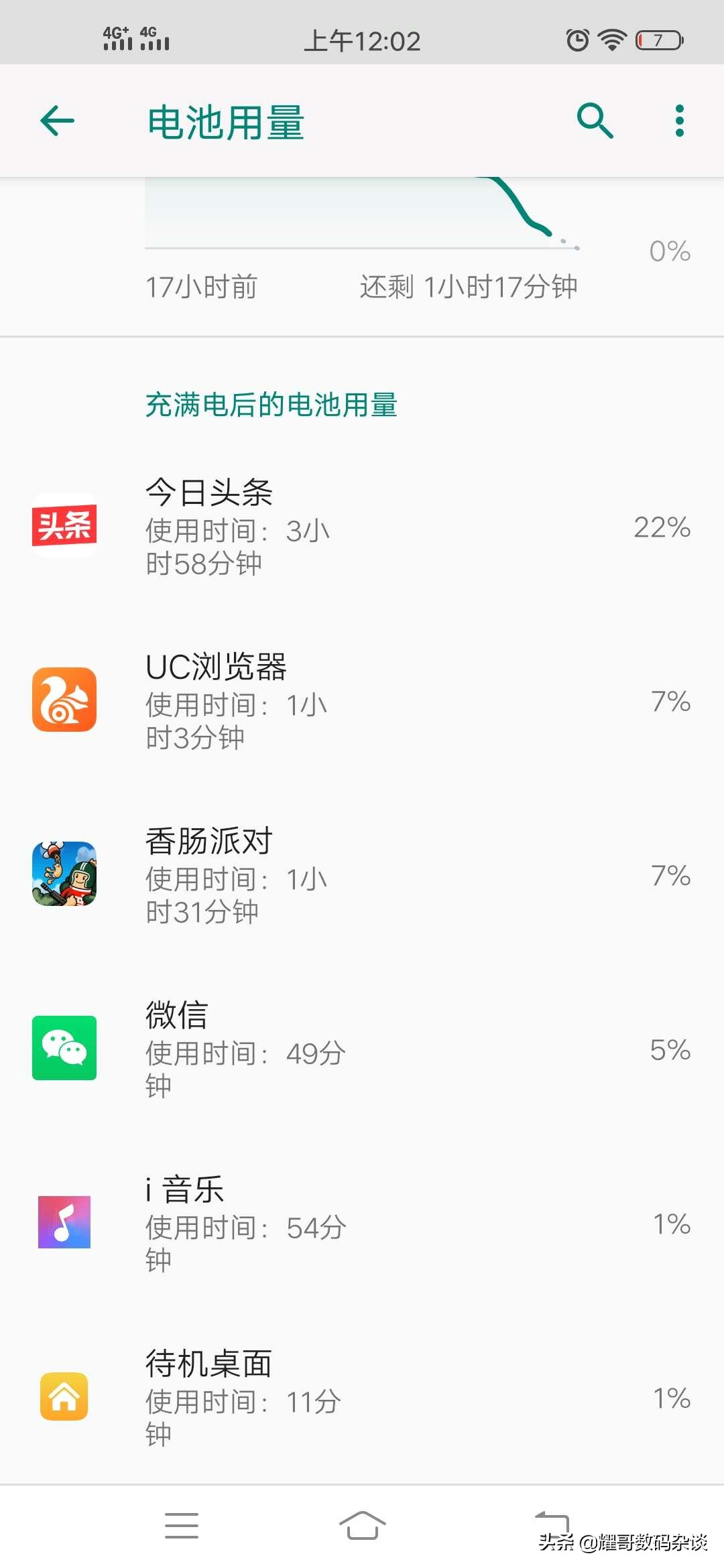Tap the 香肠派对 game icon
724x1568 pixels.
(64, 874)
